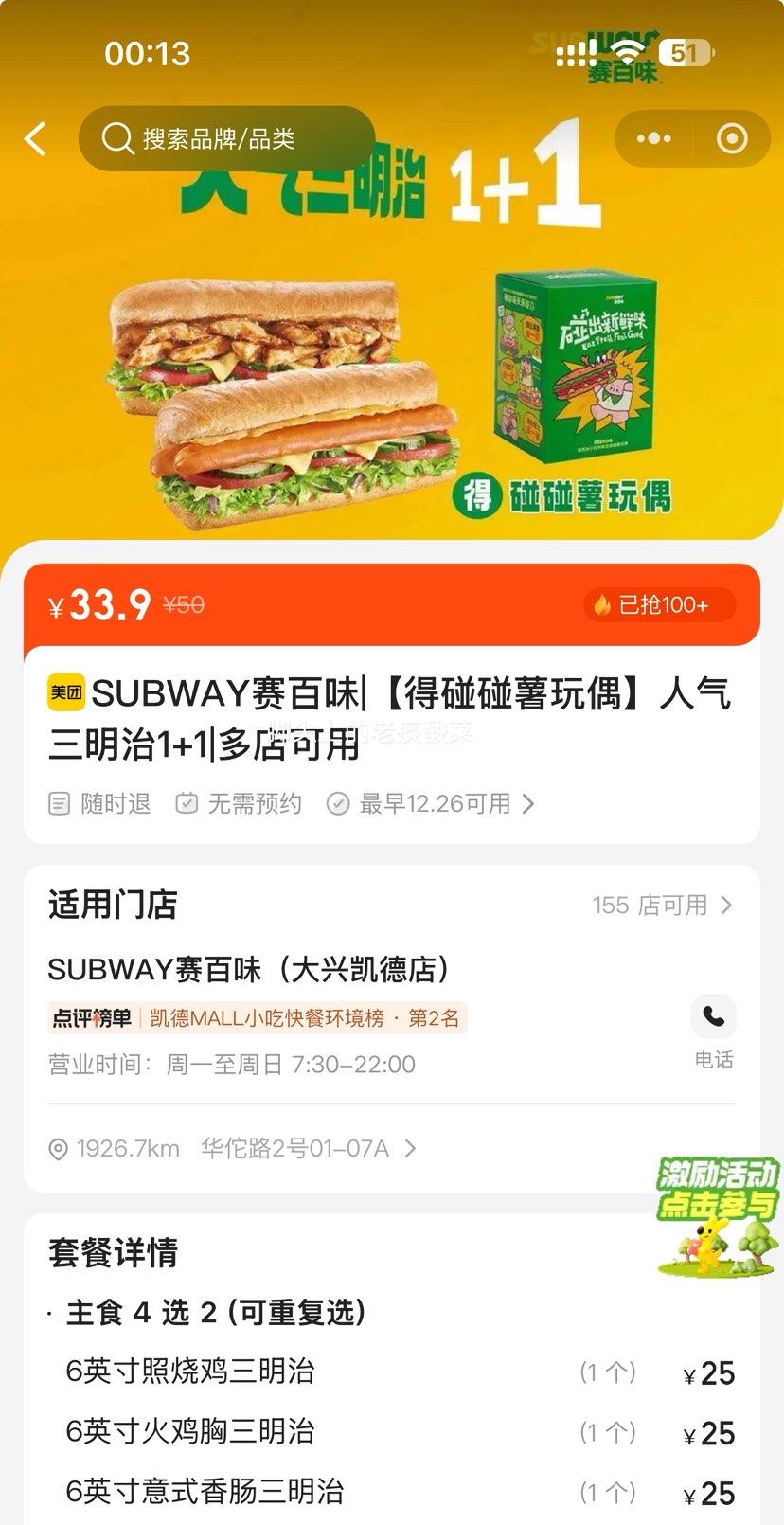Select 6英寸照烧鸡三明治 in the meal list
Image resolution: width=784 pixels, height=1525 pixels.
(189, 1371)
